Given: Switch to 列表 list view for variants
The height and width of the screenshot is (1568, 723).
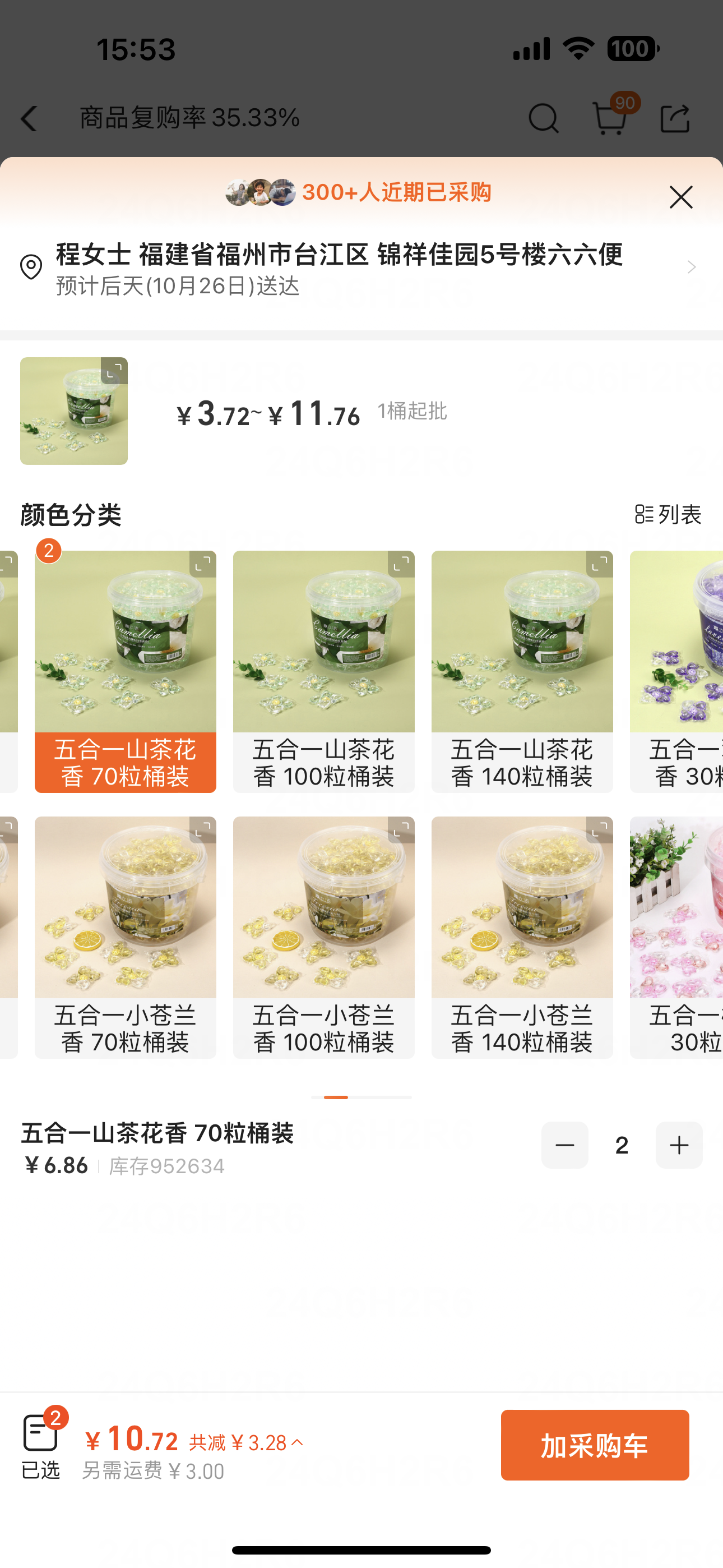Looking at the screenshot, I should [x=668, y=514].
